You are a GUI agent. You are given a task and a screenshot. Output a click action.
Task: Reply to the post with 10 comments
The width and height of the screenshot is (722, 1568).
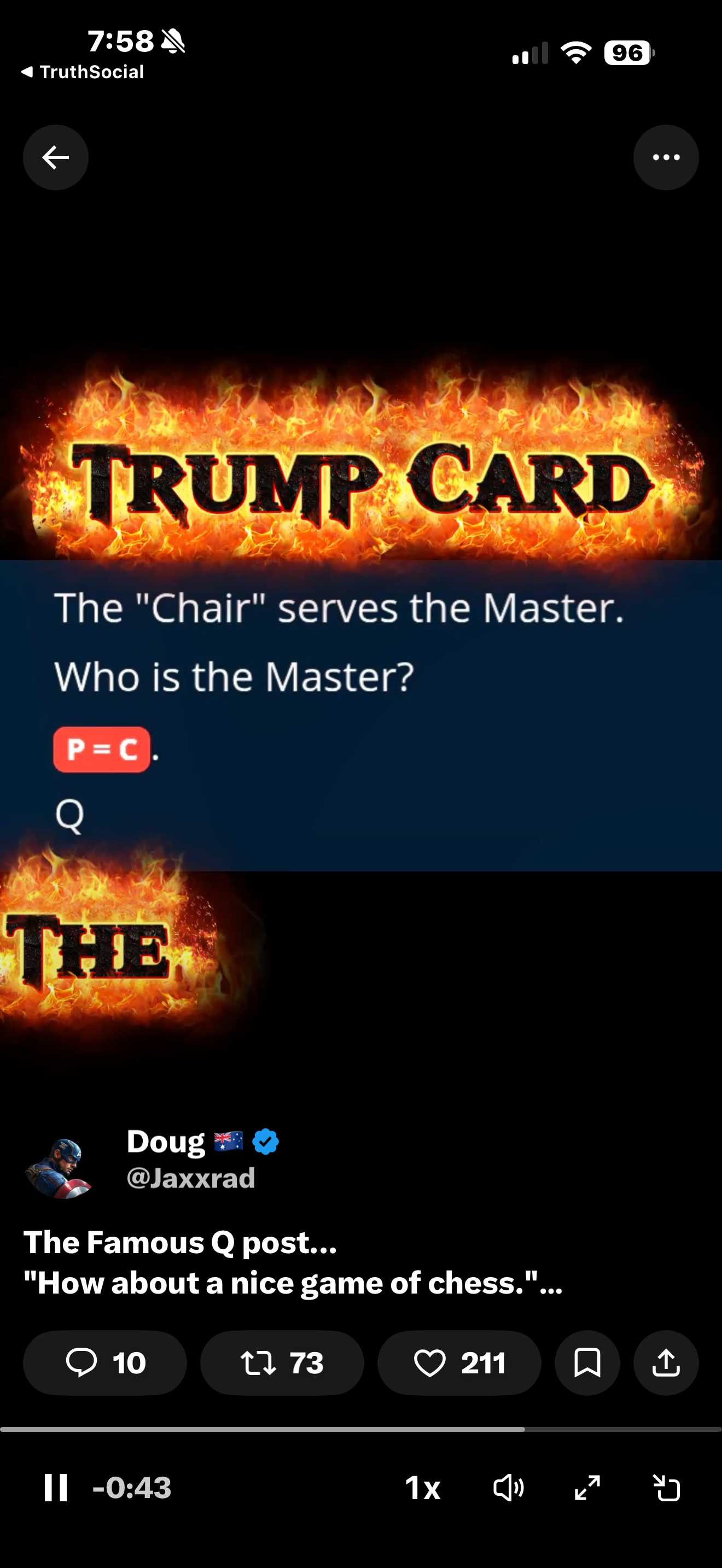[104, 1363]
